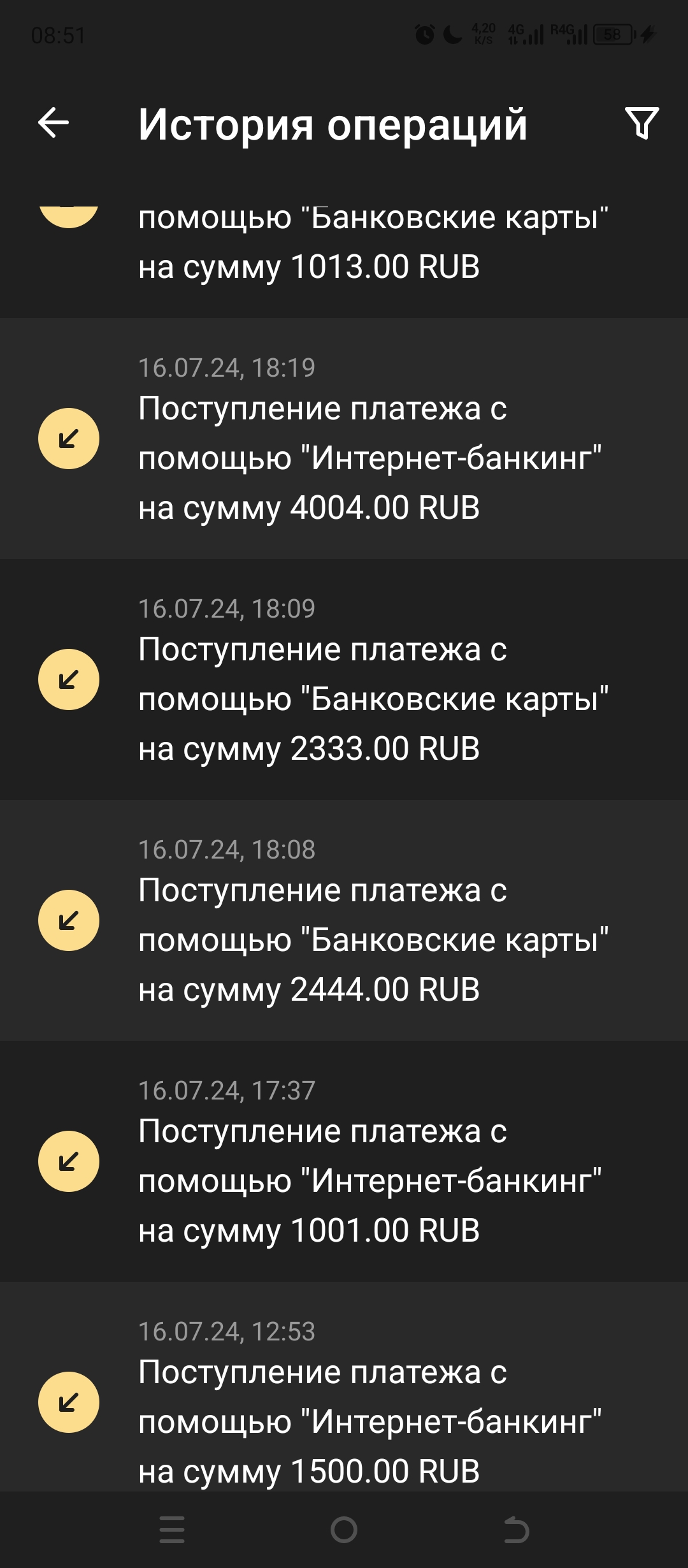688x1568 pixels.
Task: View the 2333.00 RUB payment at 18:09
Action: point(344,679)
